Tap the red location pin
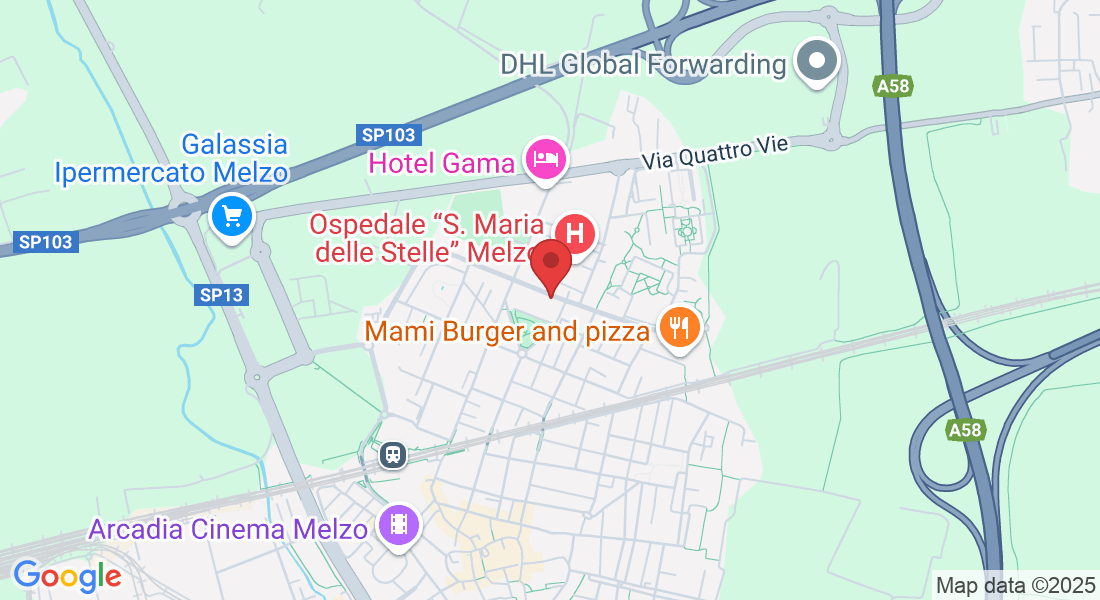Screen dimensions: 1100x600 550,264
